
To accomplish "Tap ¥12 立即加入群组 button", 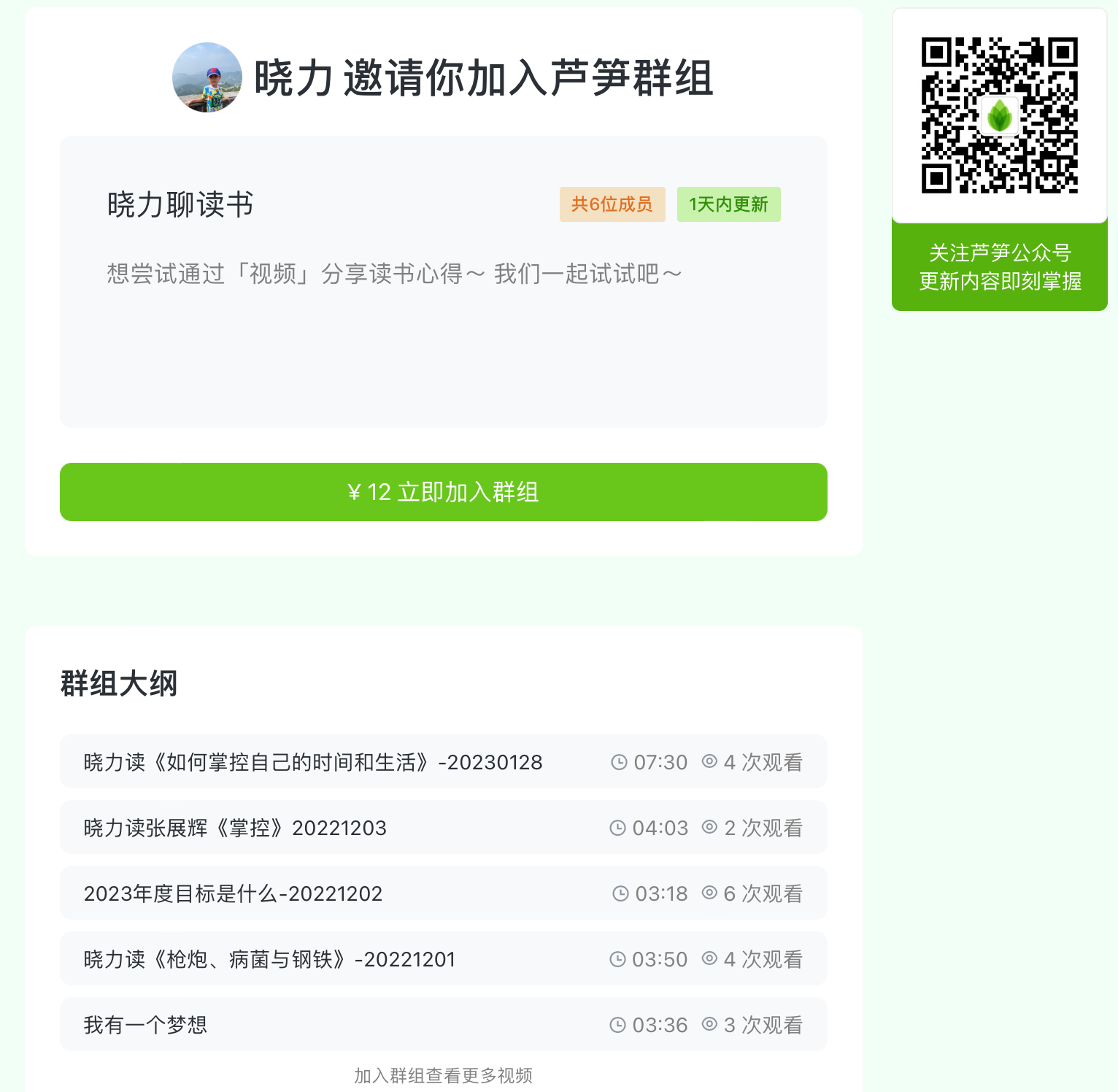I will point(443,492).
